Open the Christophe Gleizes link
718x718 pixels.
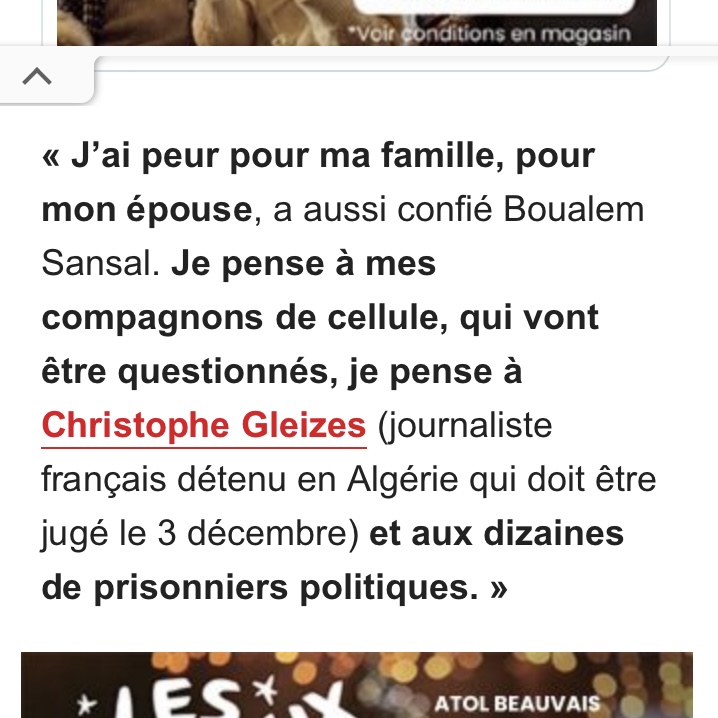coord(204,426)
